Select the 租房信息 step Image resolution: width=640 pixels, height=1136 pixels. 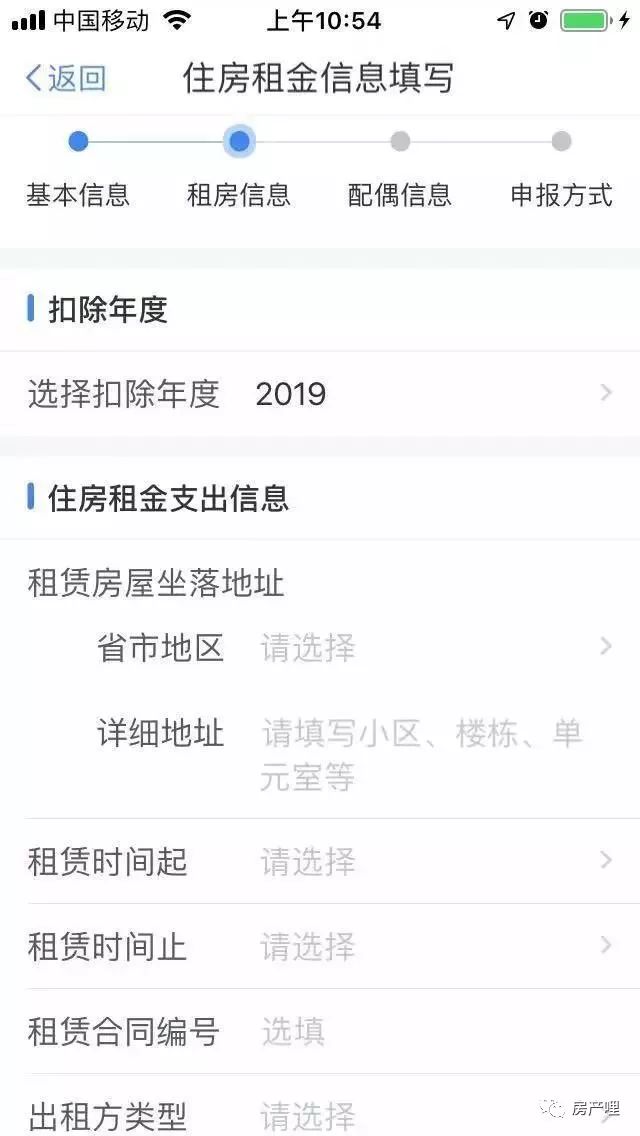tap(239, 165)
